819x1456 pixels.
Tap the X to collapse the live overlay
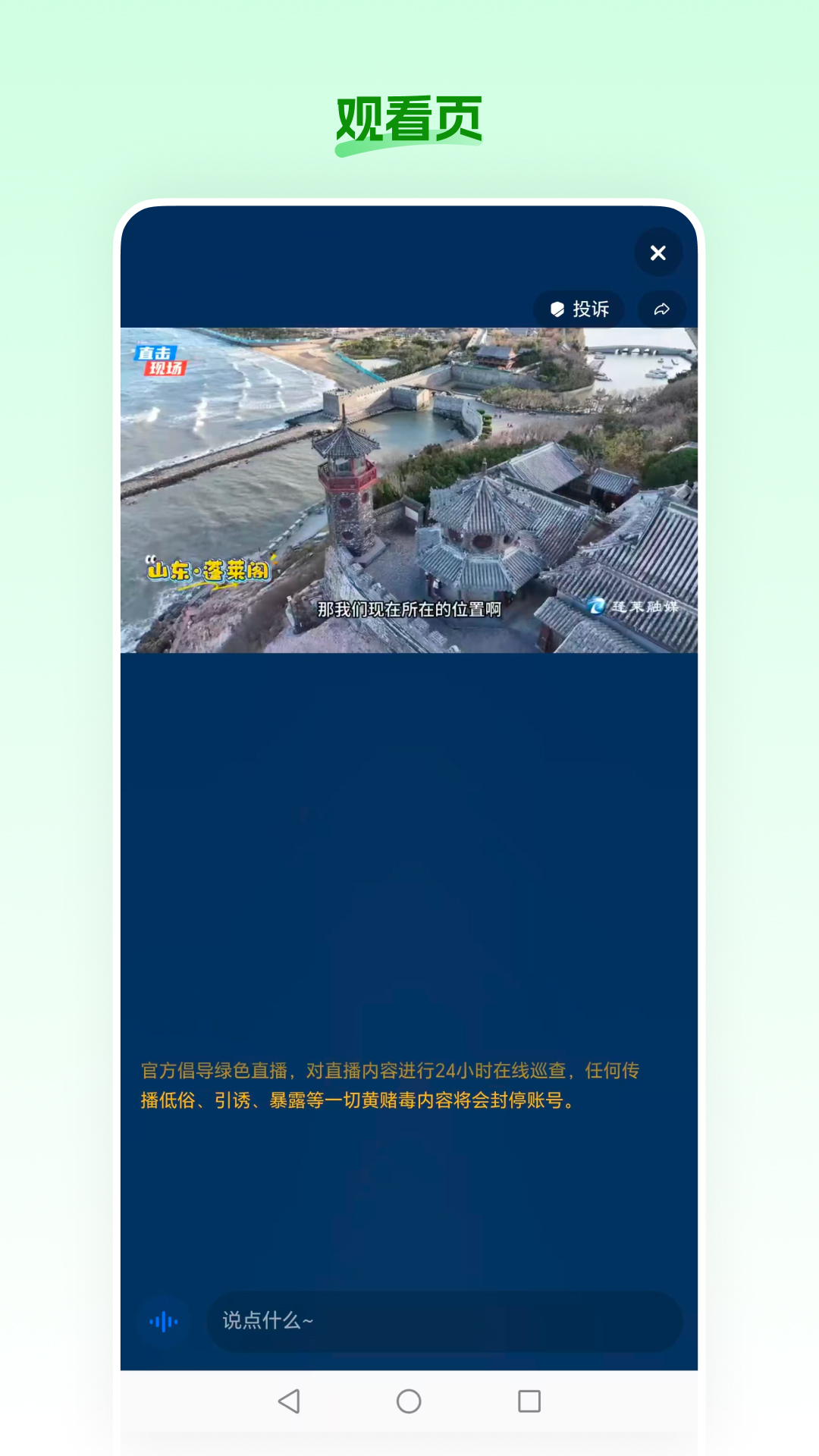point(658,253)
